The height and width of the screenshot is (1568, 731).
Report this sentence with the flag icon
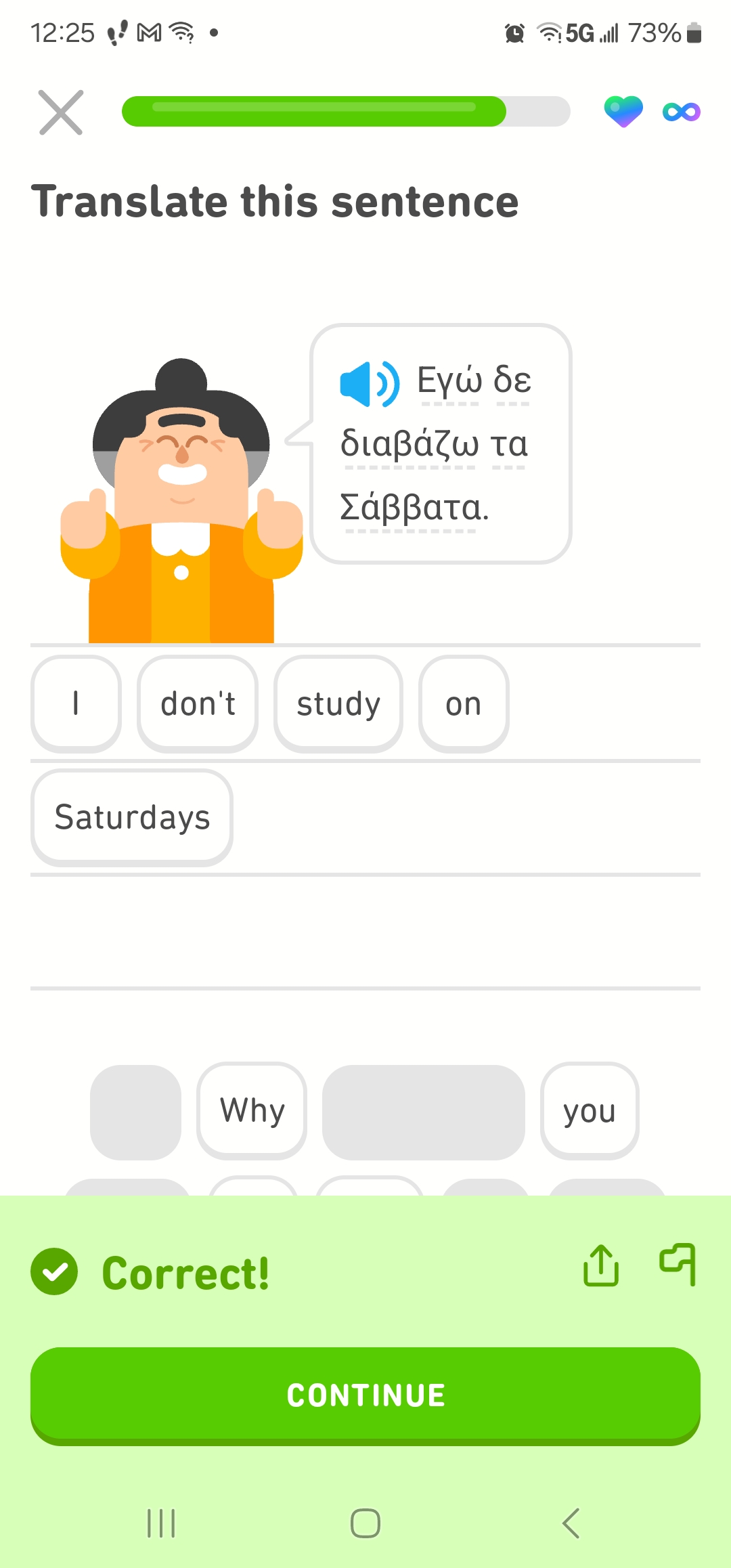click(678, 1264)
